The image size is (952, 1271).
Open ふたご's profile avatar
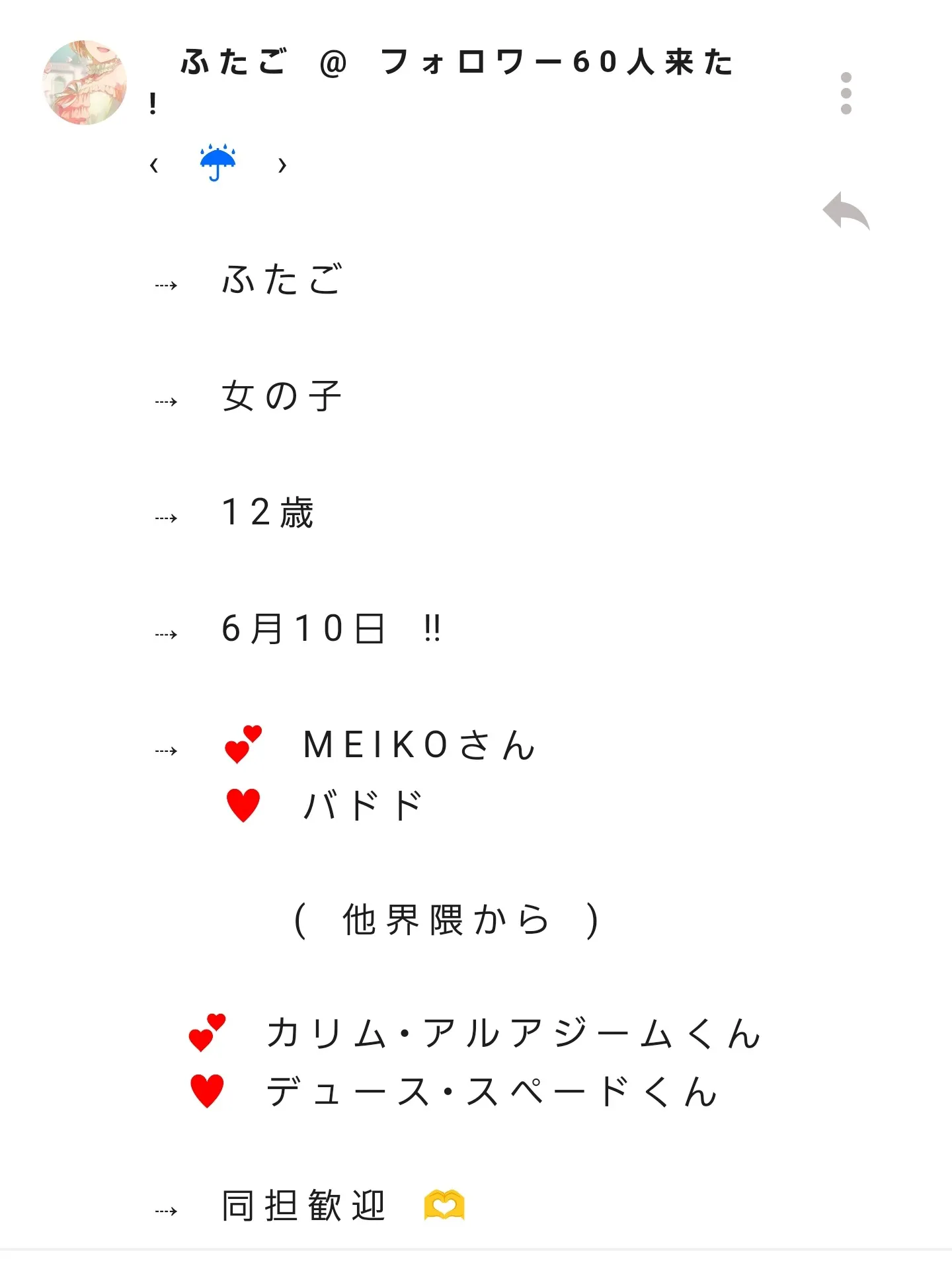pyautogui.click(x=85, y=83)
